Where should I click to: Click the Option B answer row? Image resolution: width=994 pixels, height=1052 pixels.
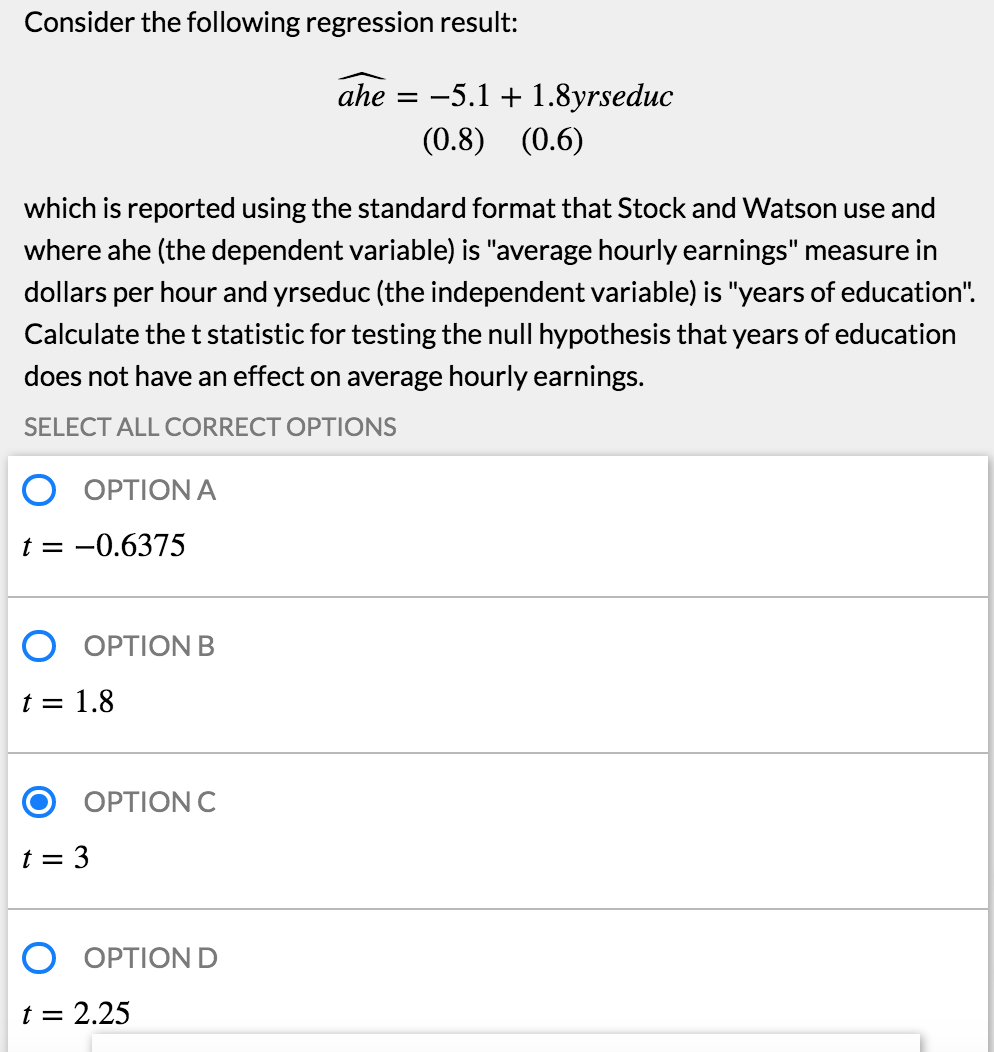497,675
